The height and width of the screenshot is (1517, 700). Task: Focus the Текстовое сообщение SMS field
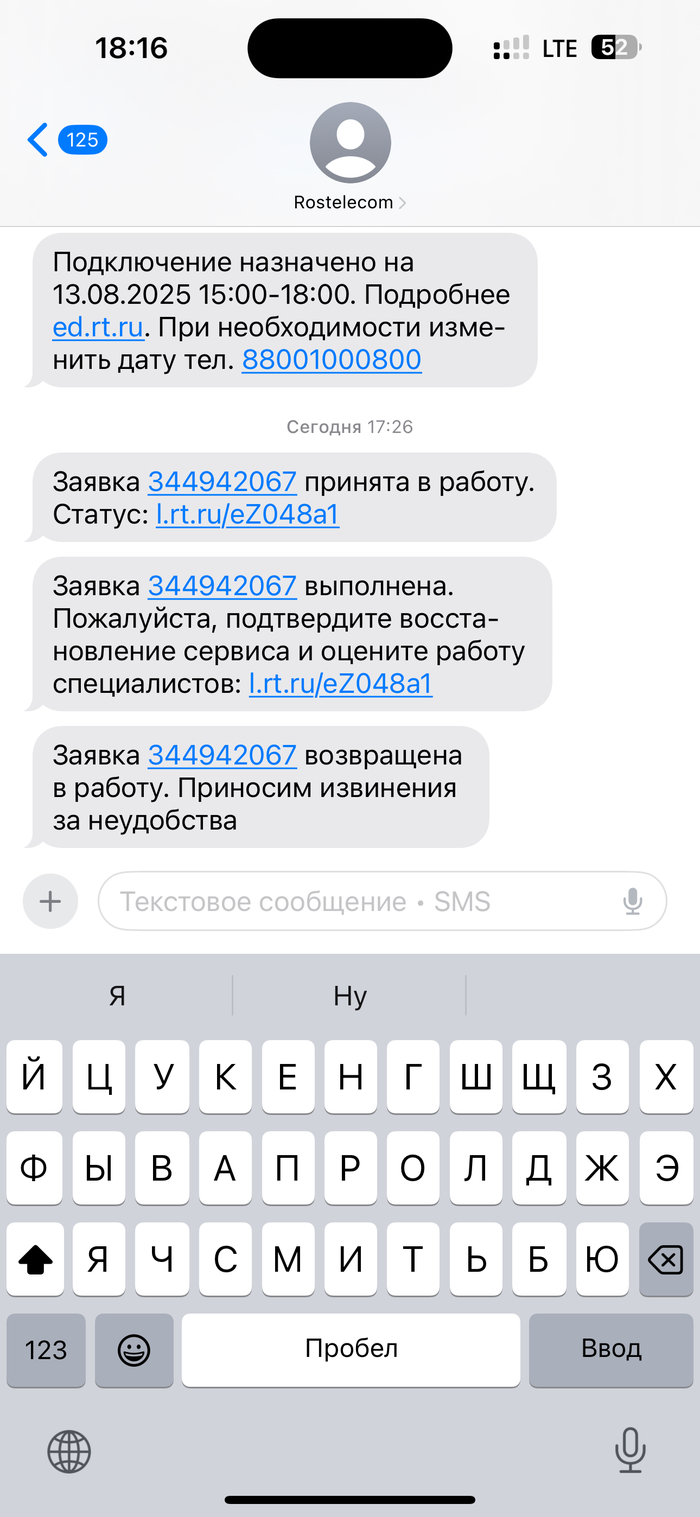(360, 902)
